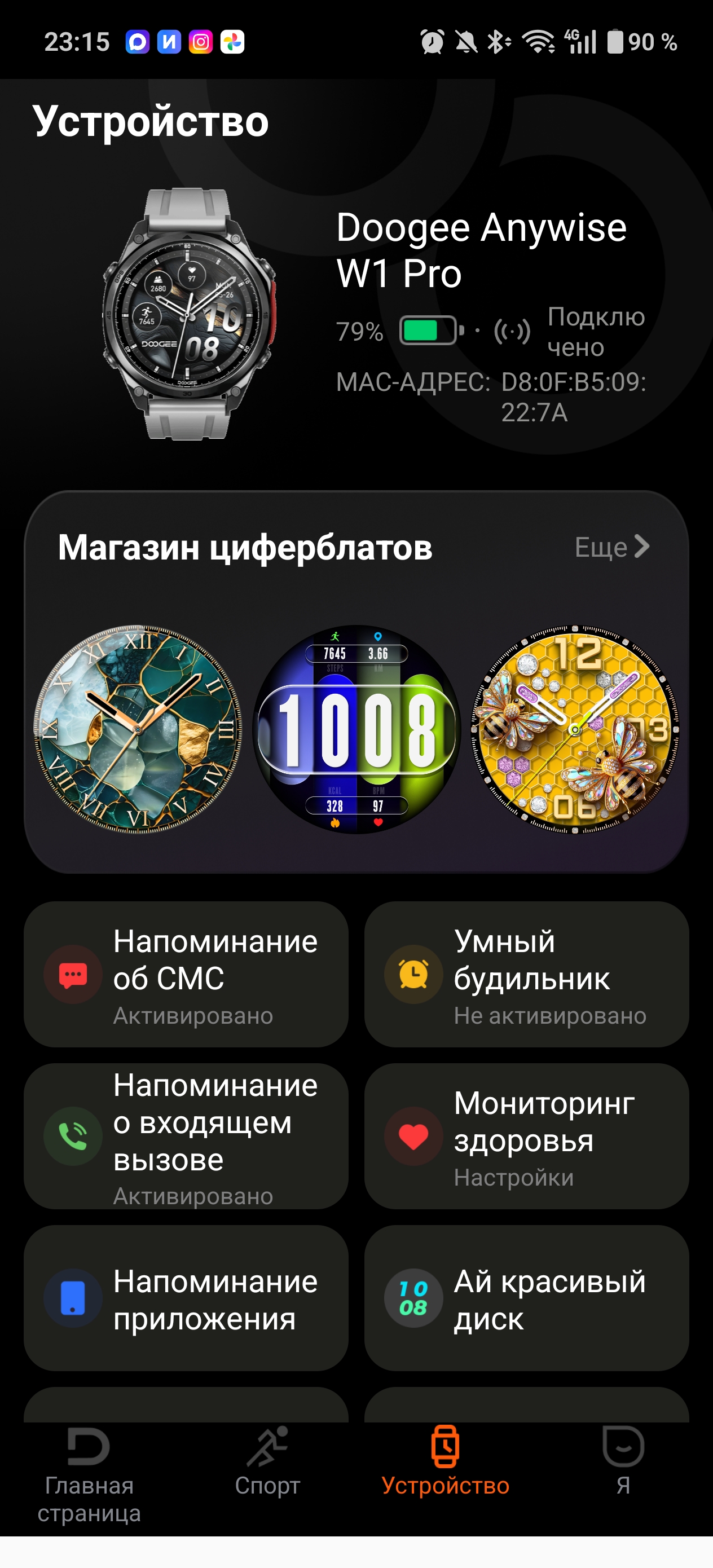Open "Напоминание об СМС" settings
The image size is (713, 1568).
pyautogui.click(x=186, y=975)
